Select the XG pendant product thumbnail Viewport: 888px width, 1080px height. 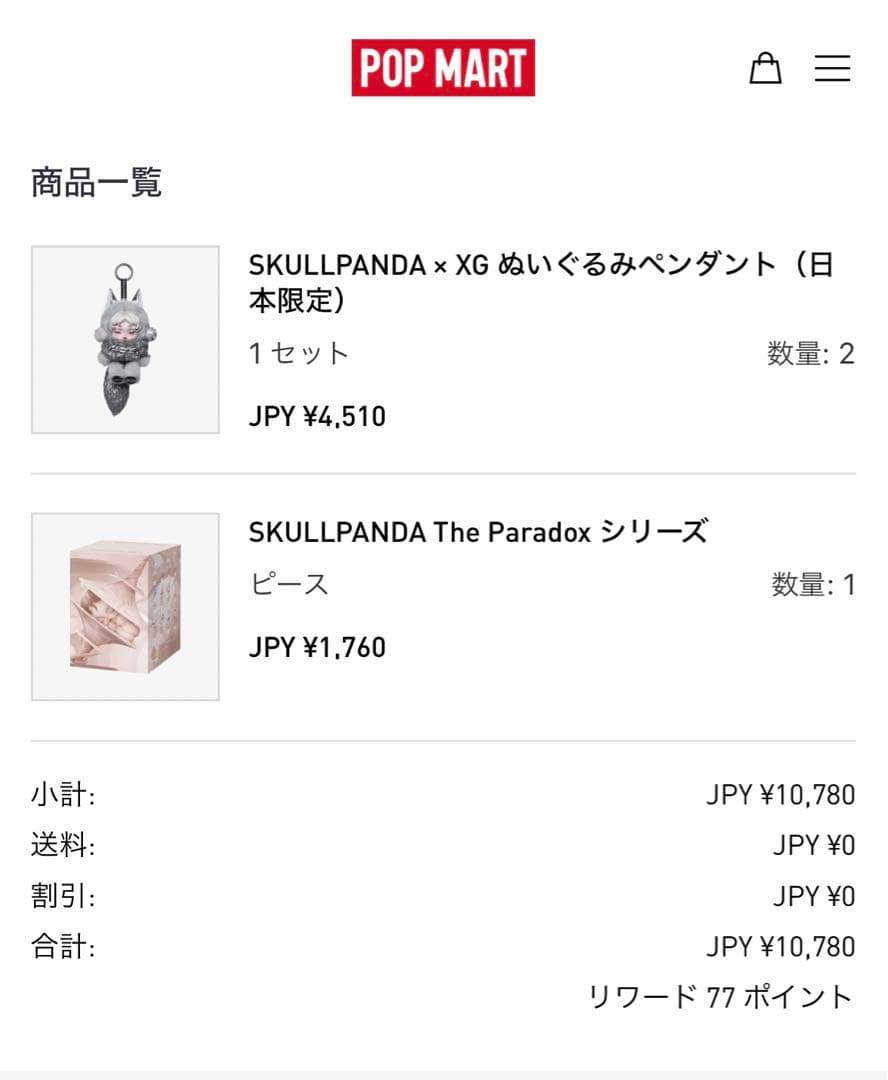click(124, 335)
